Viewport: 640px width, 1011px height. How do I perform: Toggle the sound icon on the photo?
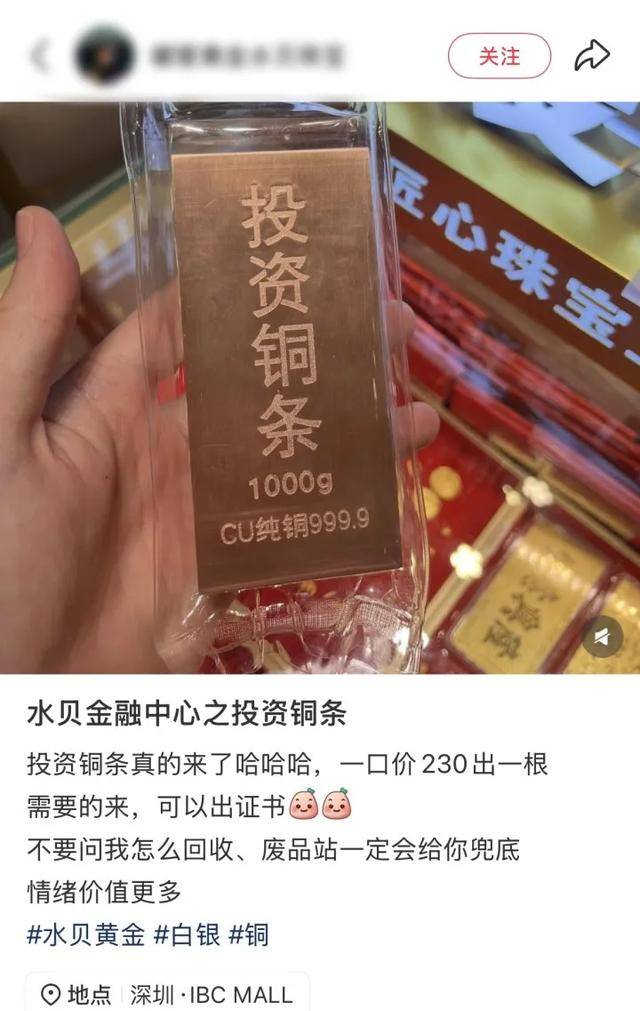click(x=602, y=636)
